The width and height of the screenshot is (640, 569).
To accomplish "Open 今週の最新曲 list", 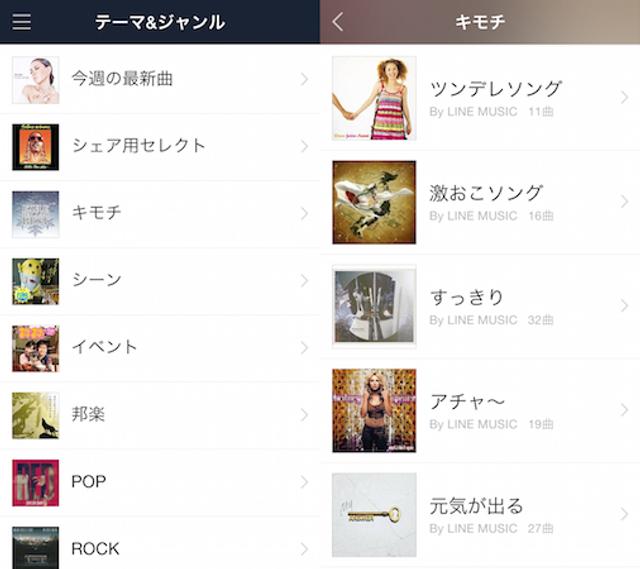I will (160, 79).
